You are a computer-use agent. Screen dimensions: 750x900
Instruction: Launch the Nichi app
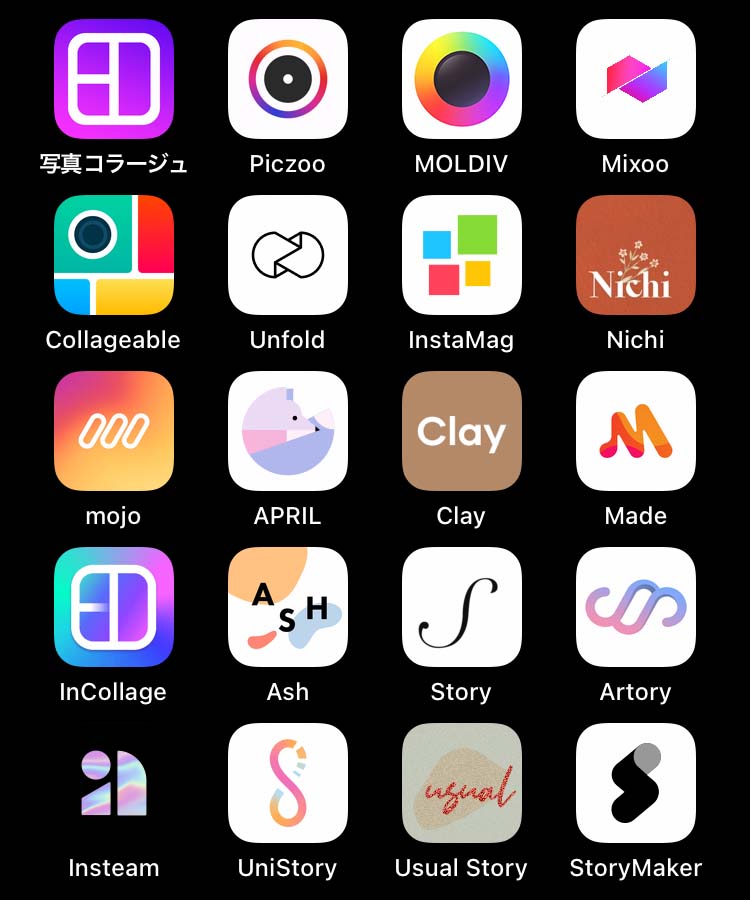(635, 255)
